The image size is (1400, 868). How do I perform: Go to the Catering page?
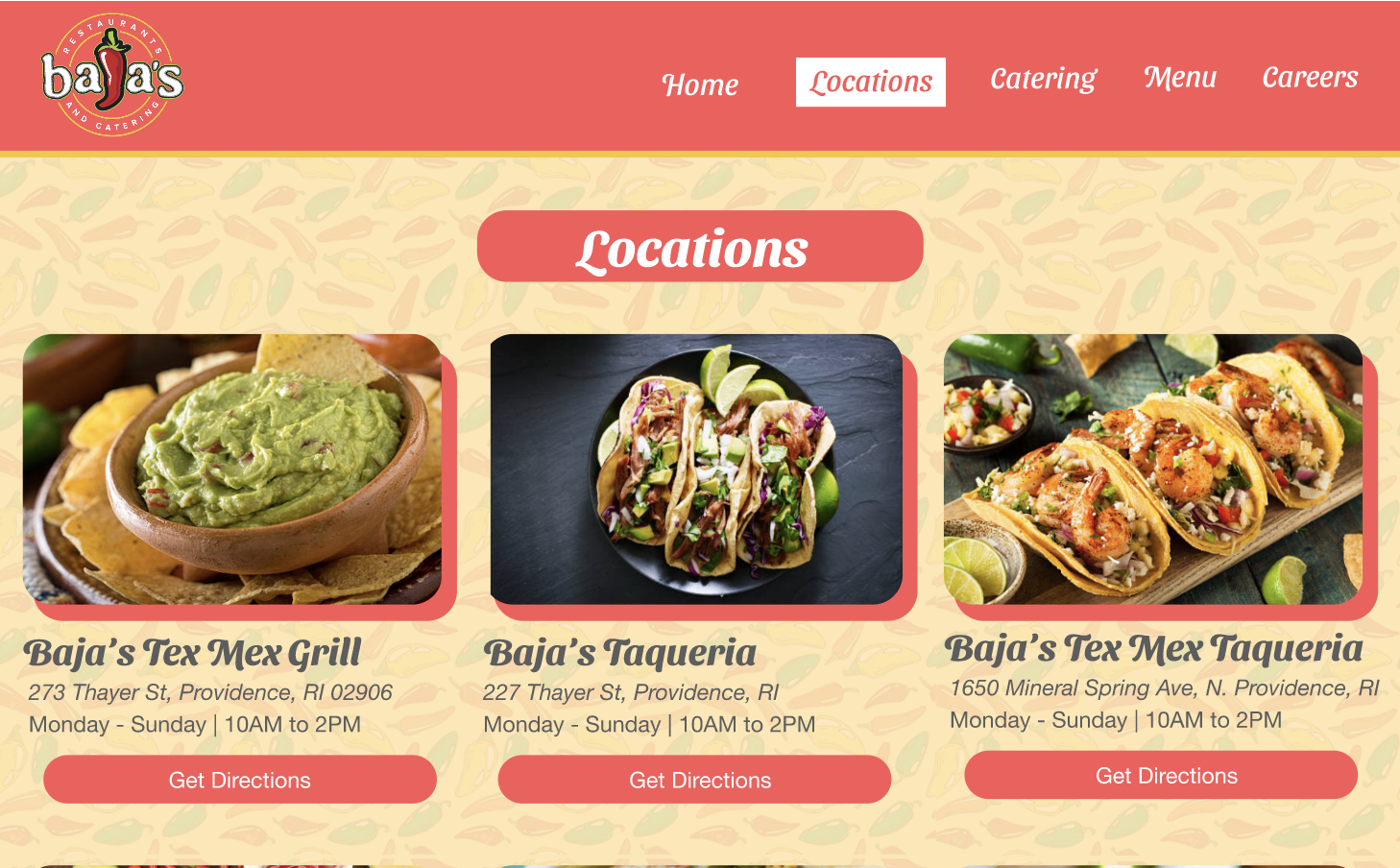pos(1043,79)
